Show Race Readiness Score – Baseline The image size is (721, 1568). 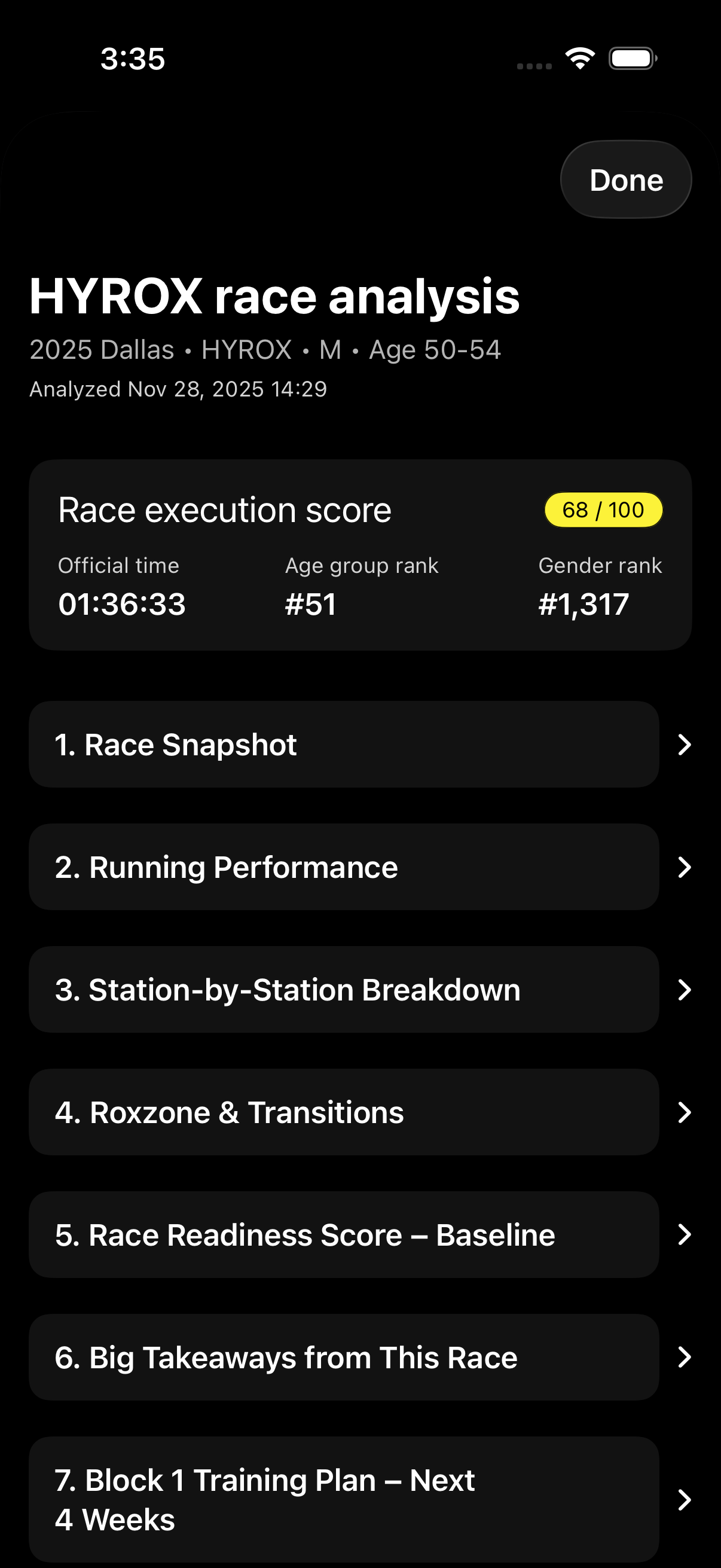(344, 1234)
